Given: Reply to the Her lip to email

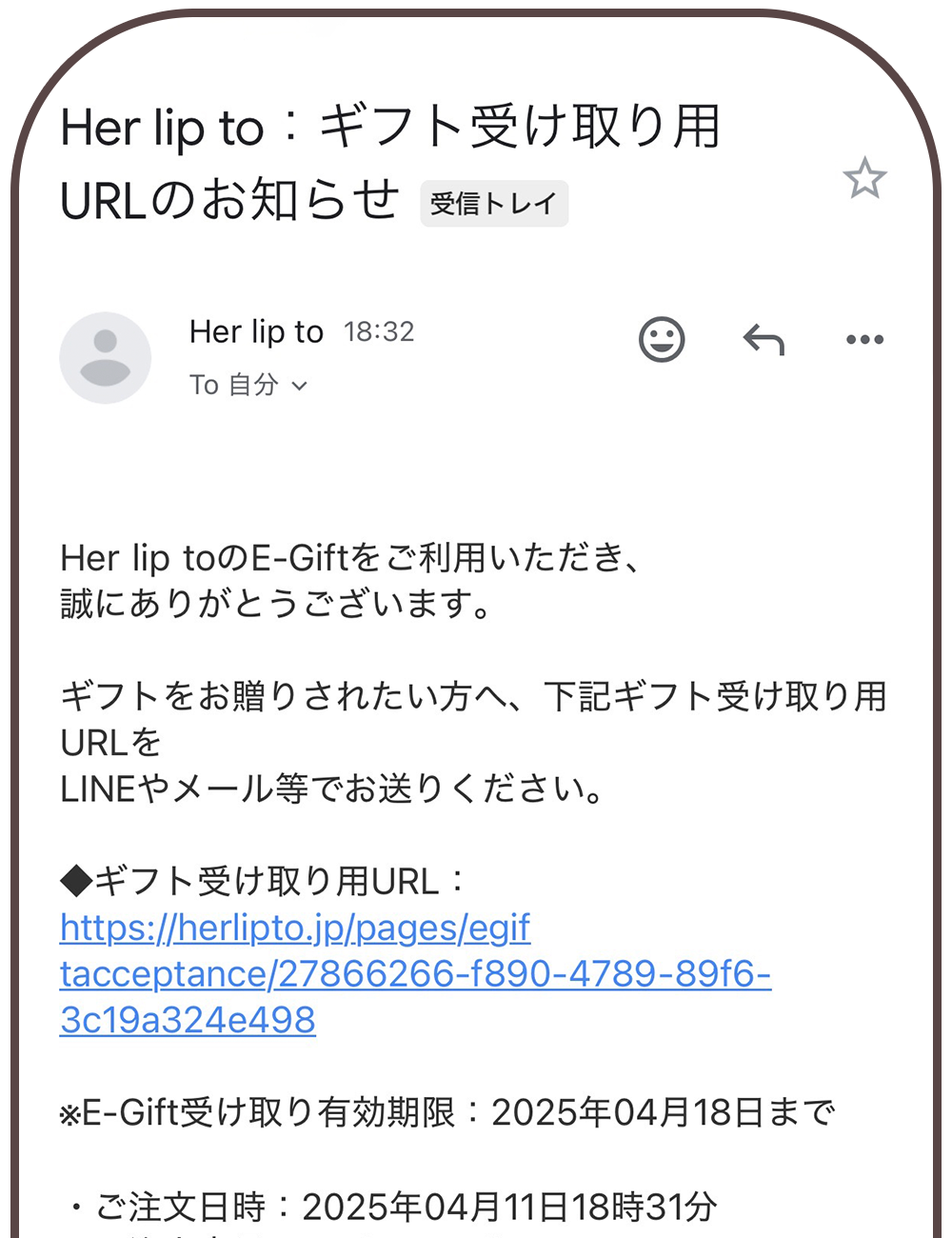Looking at the screenshot, I should 764,339.
